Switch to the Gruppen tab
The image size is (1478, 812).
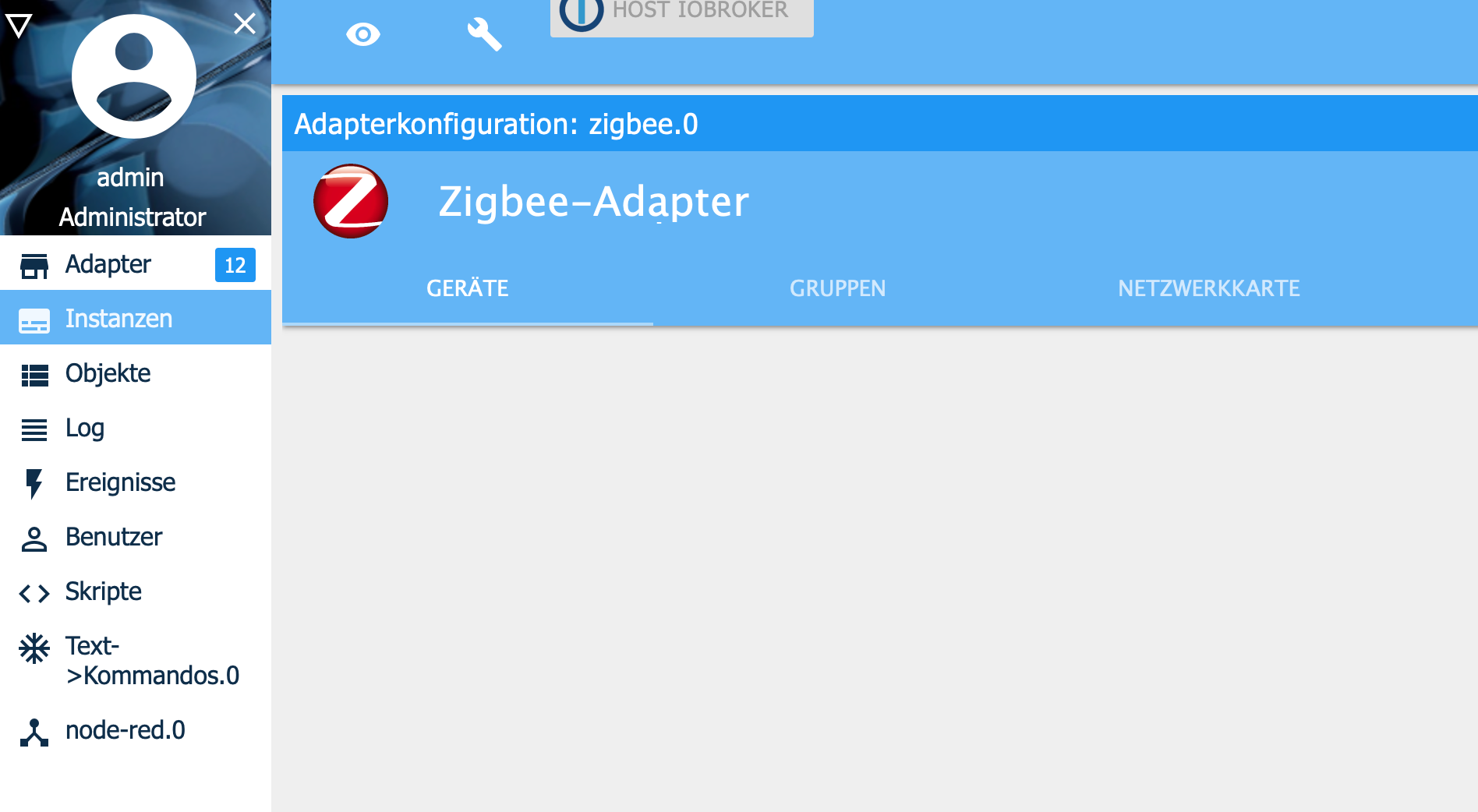click(x=837, y=288)
